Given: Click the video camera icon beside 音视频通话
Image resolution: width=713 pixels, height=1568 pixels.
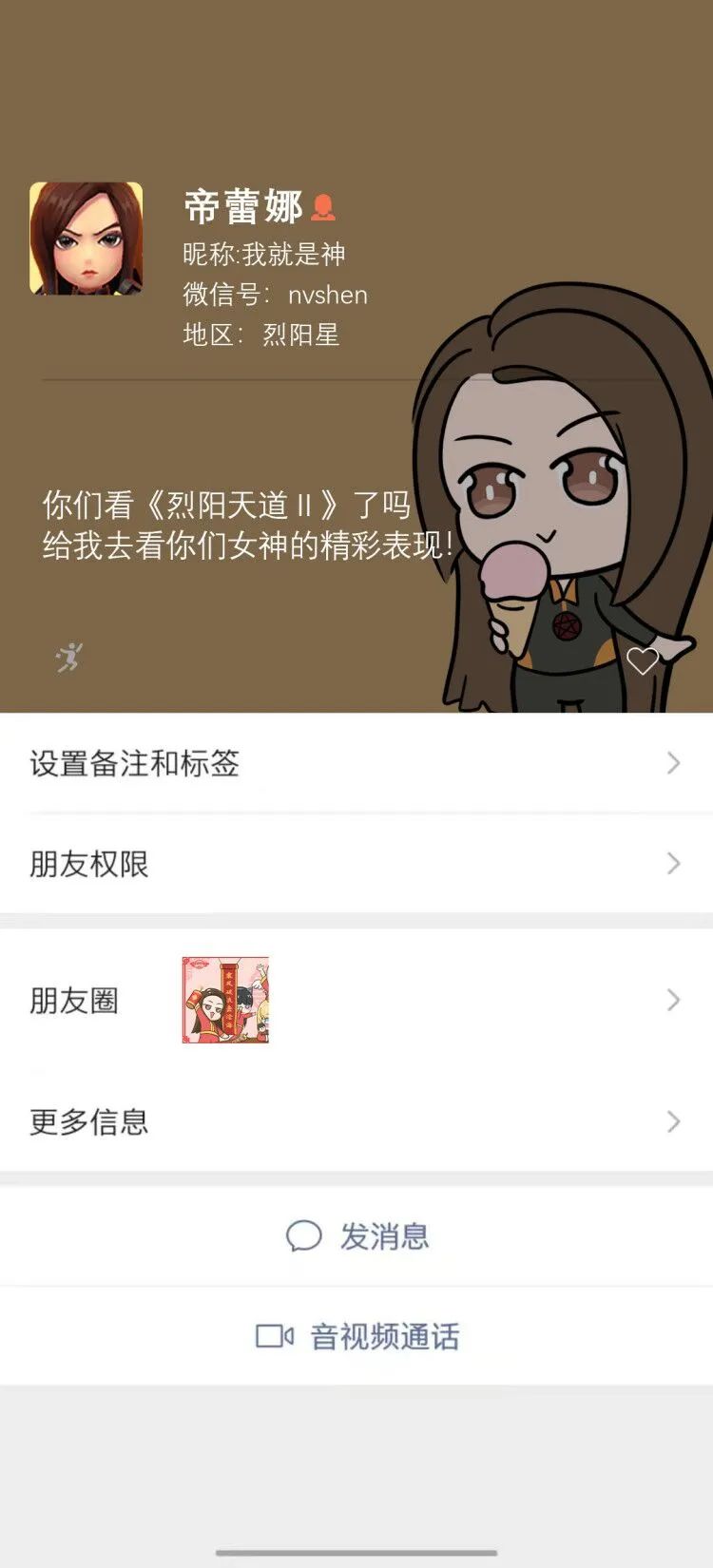Looking at the screenshot, I should coord(274,1336).
